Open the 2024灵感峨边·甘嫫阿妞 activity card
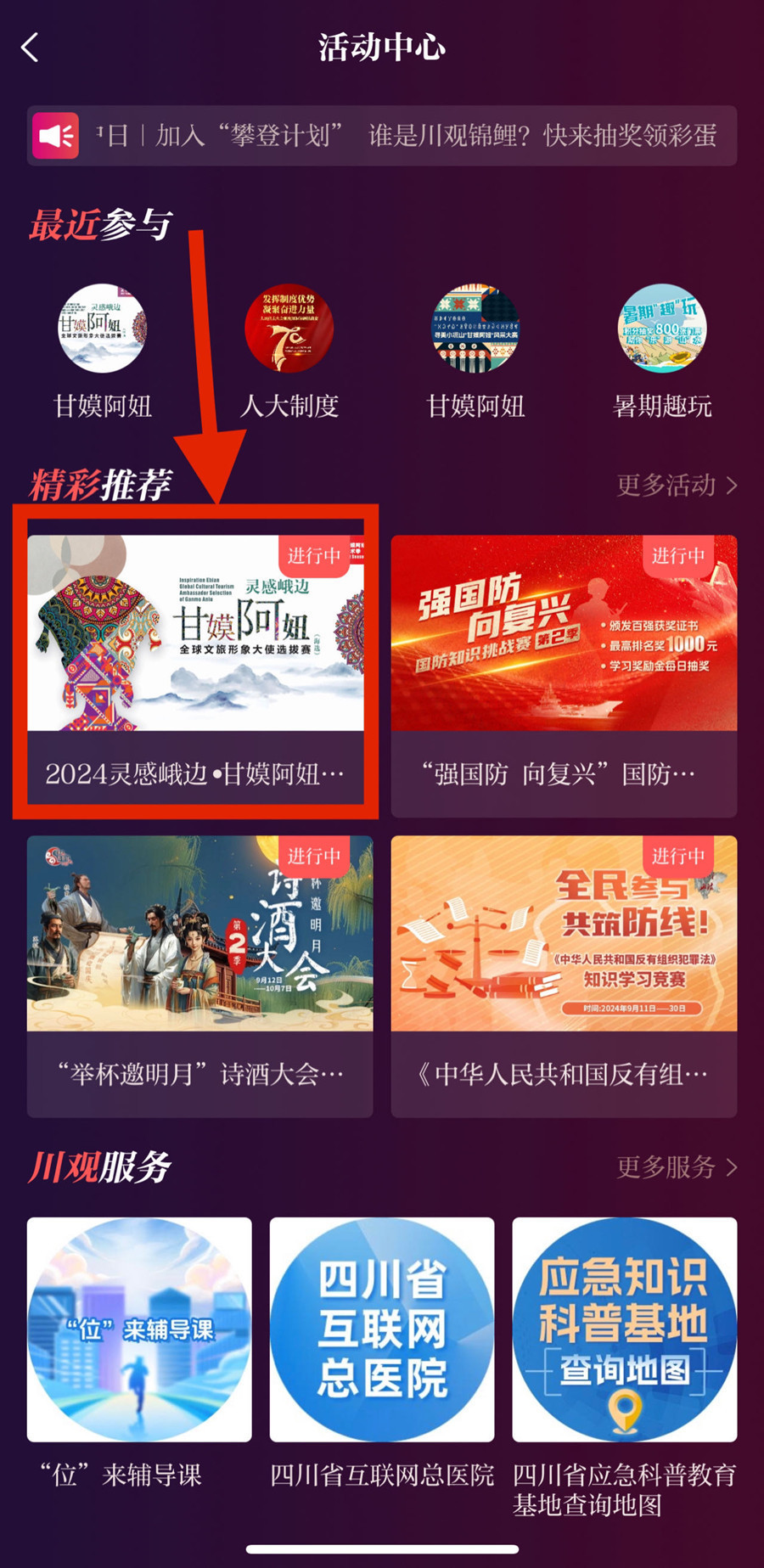Screen dimensions: 764x1568 (x=196, y=671)
